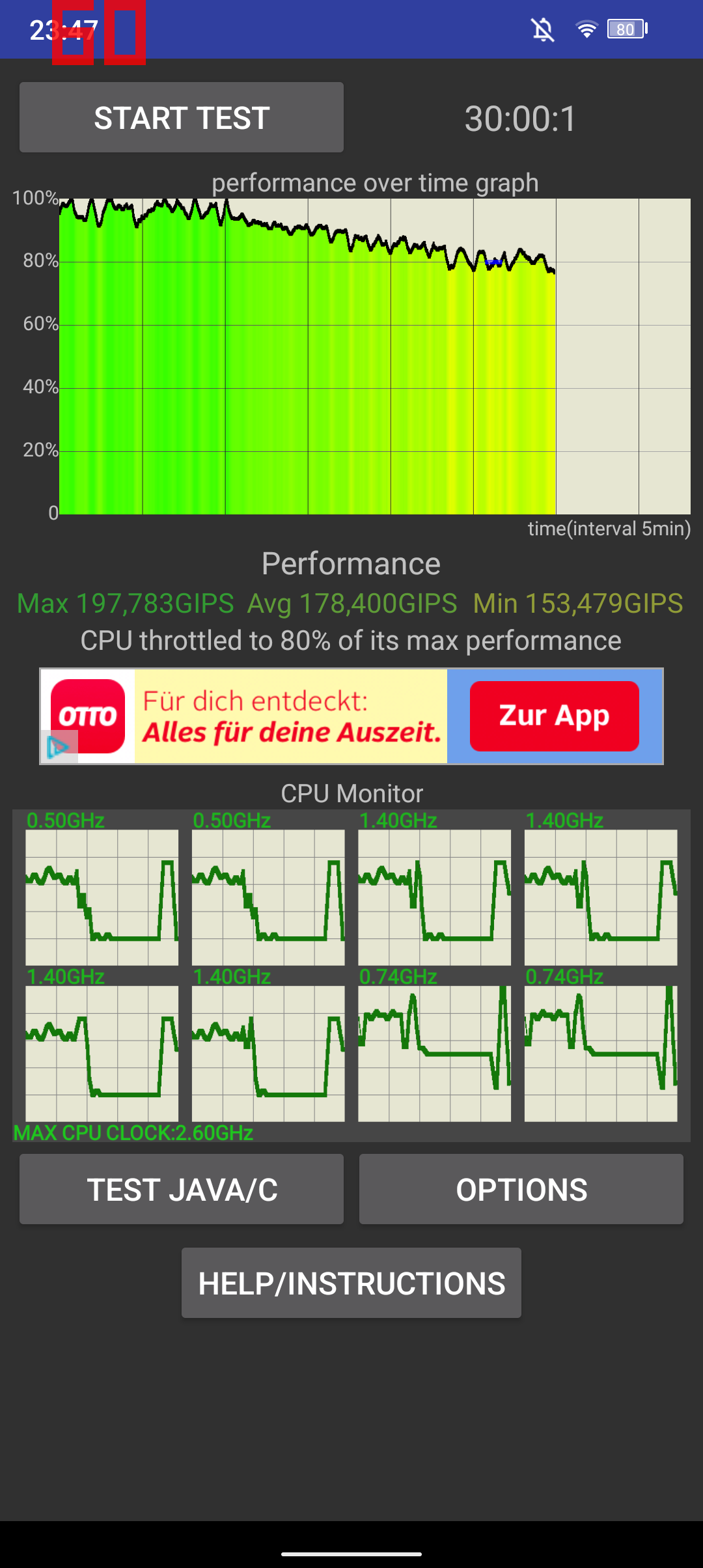Tap the START TEST button
Image resolution: width=703 pixels, height=1568 pixels.
pyautogui.click(x=182, y=117)
